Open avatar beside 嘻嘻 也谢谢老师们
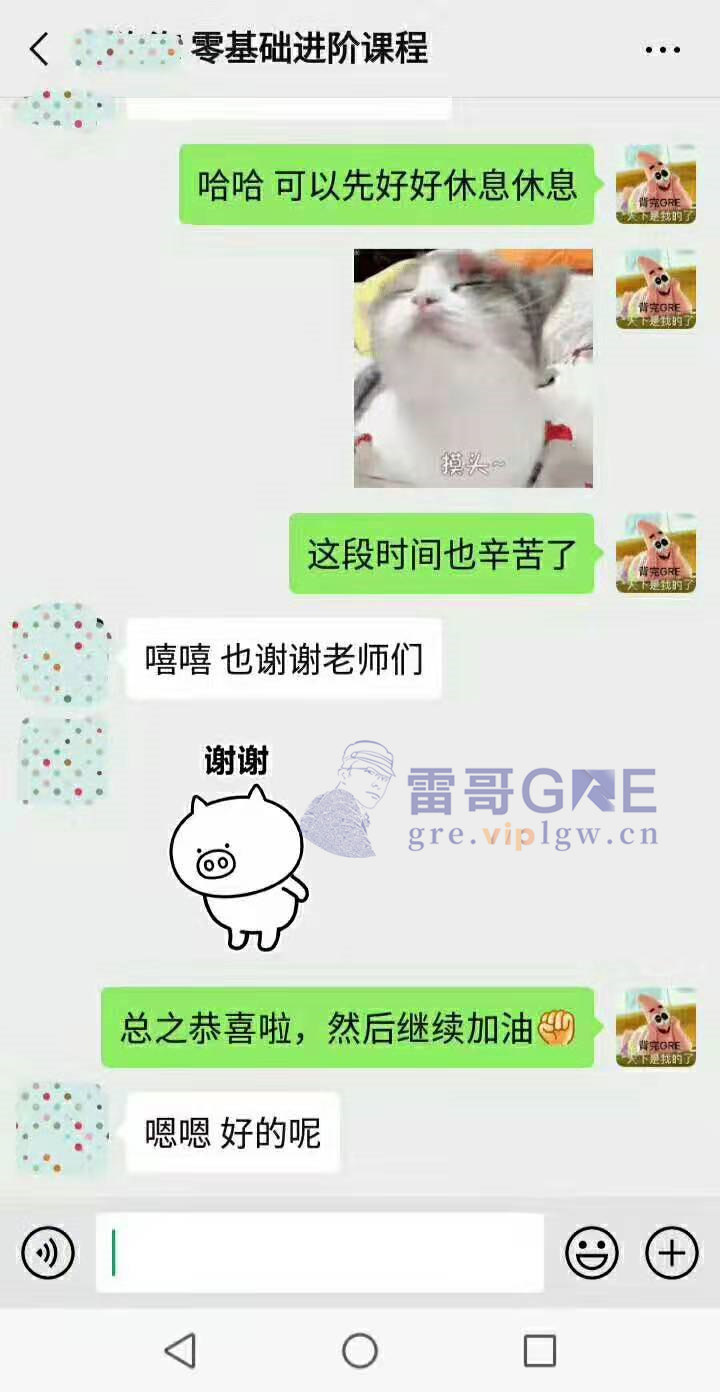Screen dimensions: 720x1392 click(62, 655)
